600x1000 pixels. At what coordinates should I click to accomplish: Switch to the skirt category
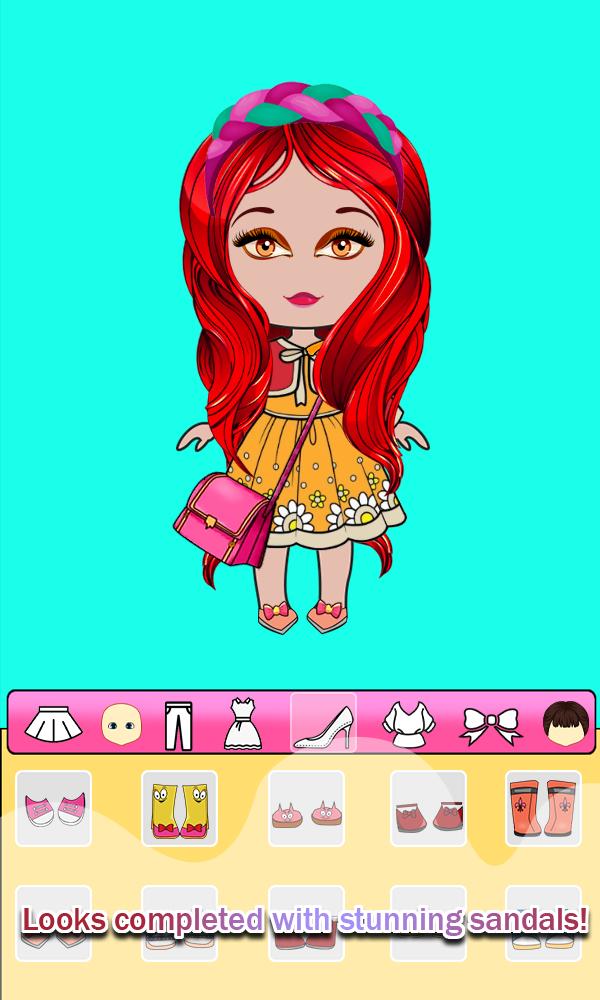[53, 724]
